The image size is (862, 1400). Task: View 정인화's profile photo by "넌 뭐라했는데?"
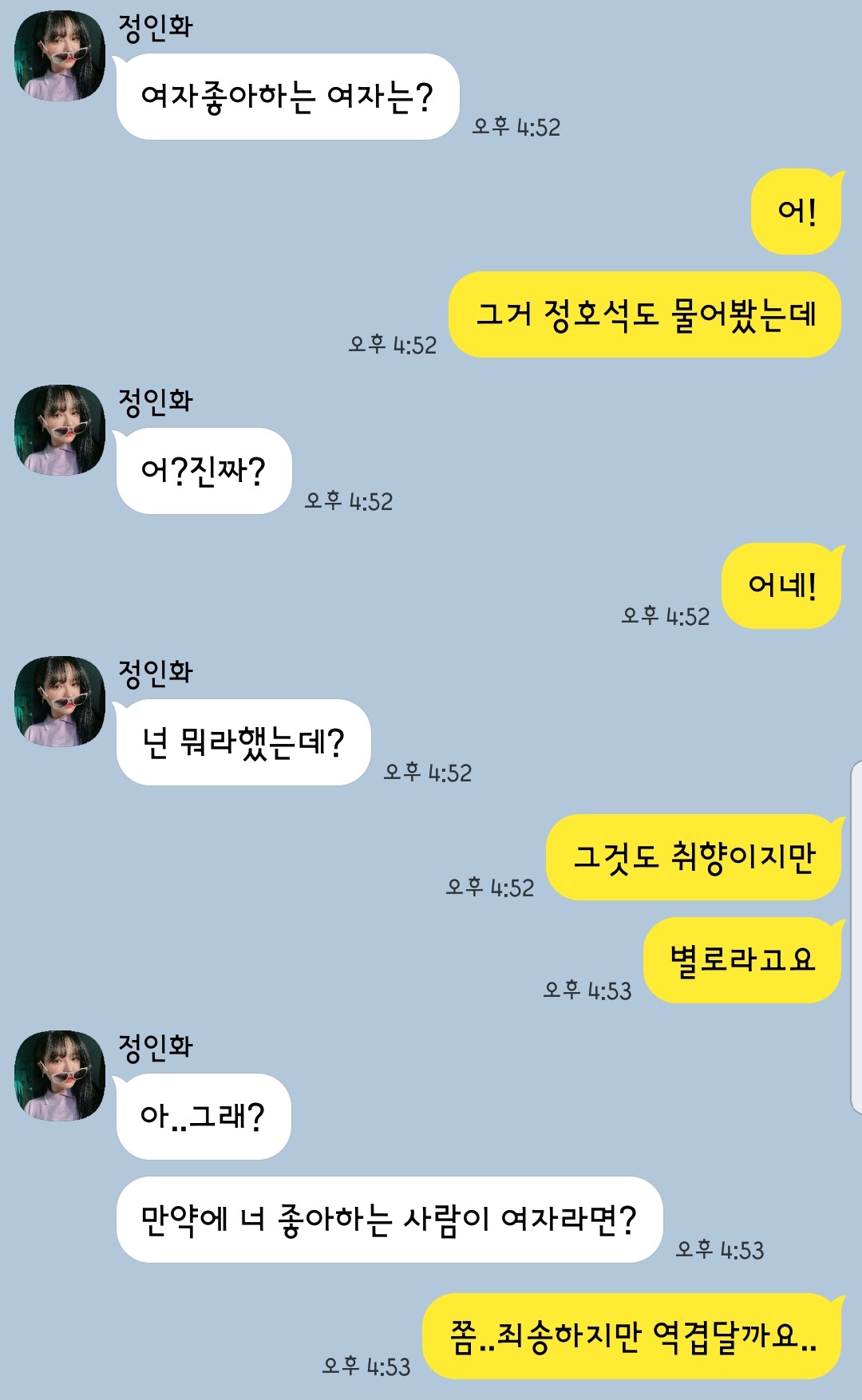tap(60, 702)
